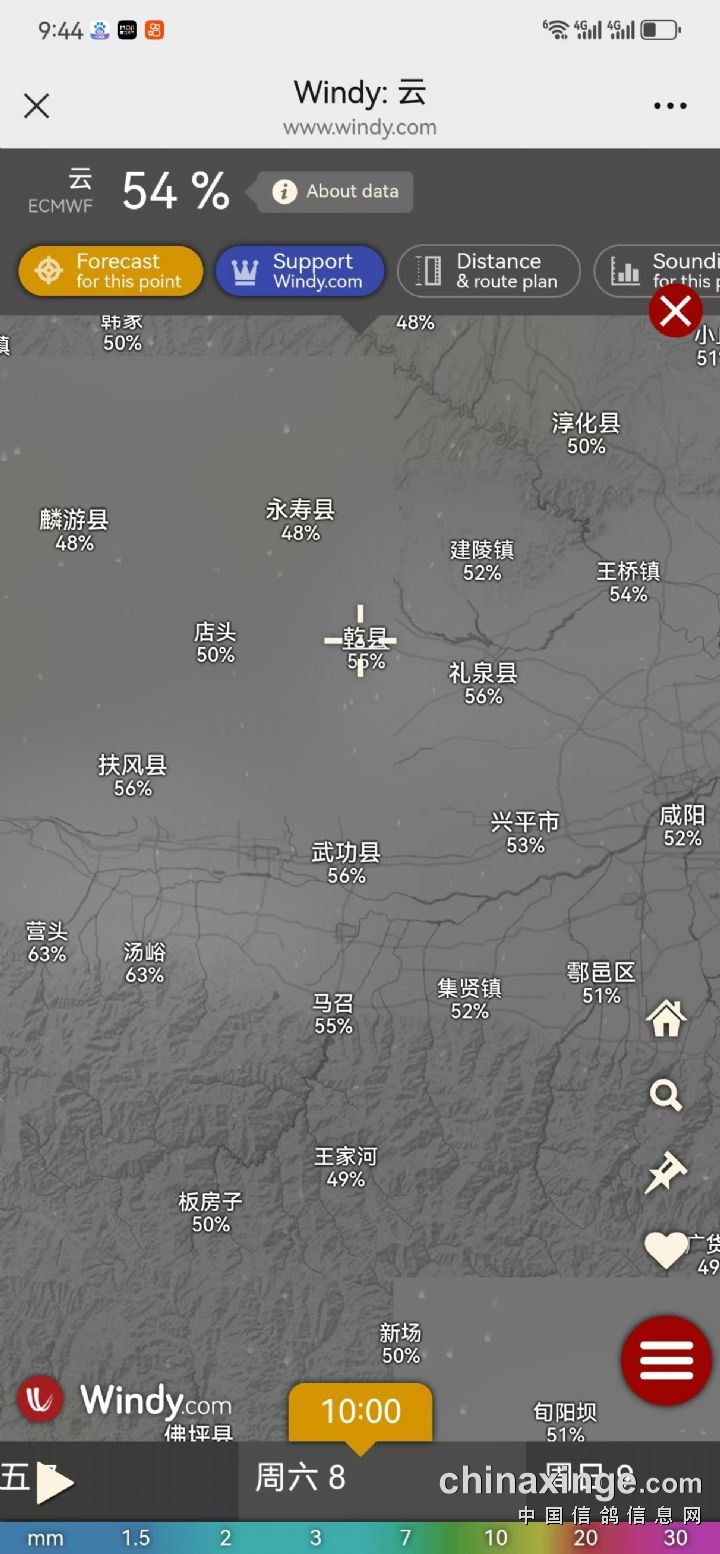The width and height of the screenshot is (720, 1554).
Task: Open Forecast for this point
Action: (111, 271)
